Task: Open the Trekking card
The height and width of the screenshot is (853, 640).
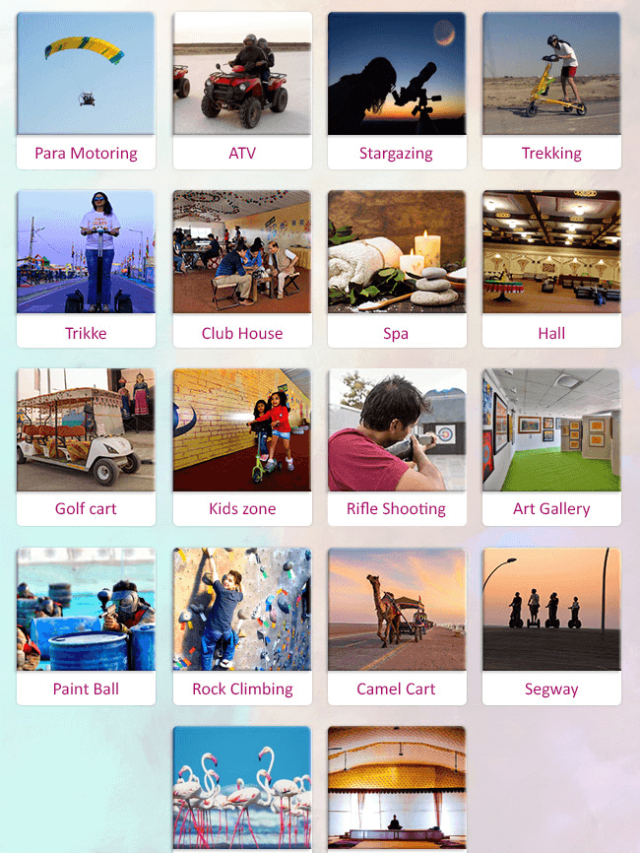Action: [x=552, y=90]
